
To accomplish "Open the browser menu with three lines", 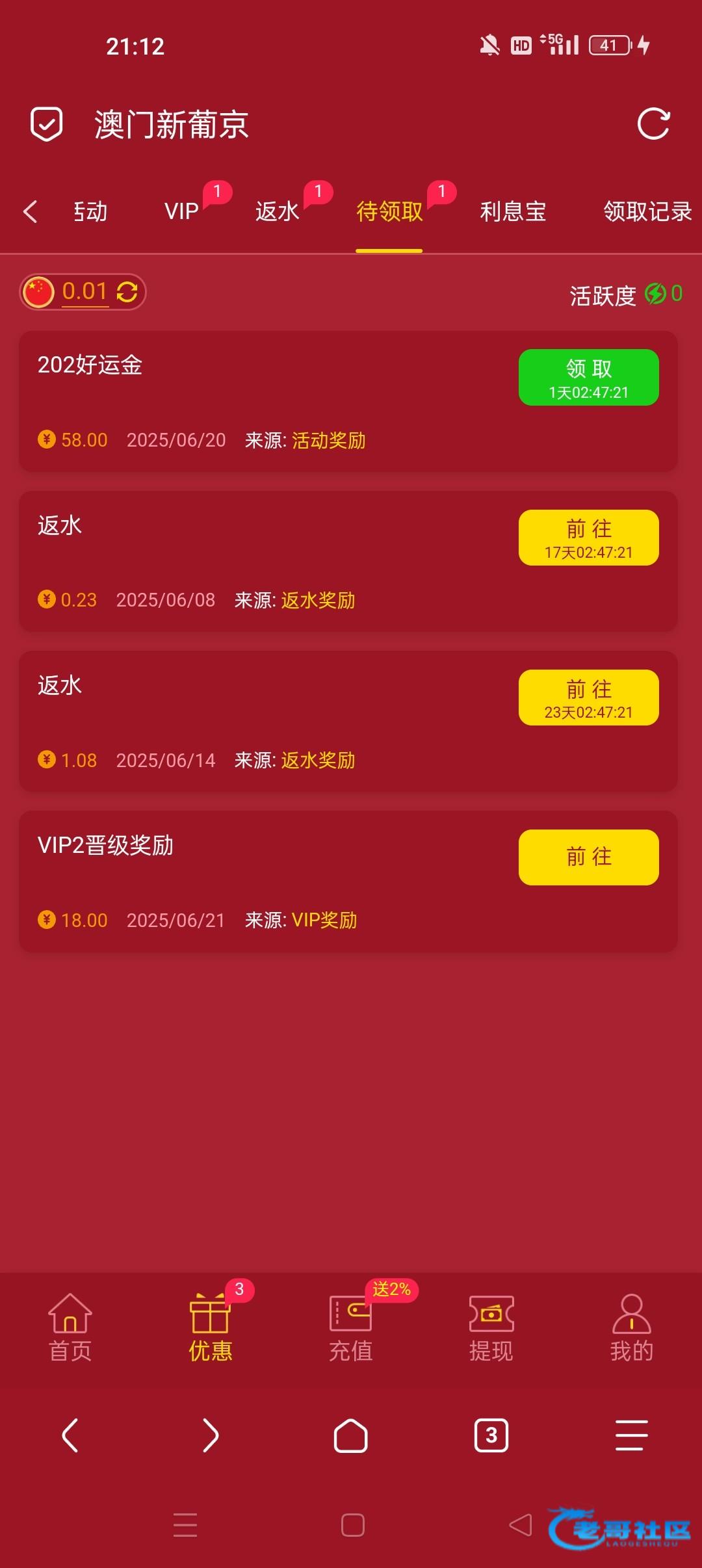I will 632,1435.
